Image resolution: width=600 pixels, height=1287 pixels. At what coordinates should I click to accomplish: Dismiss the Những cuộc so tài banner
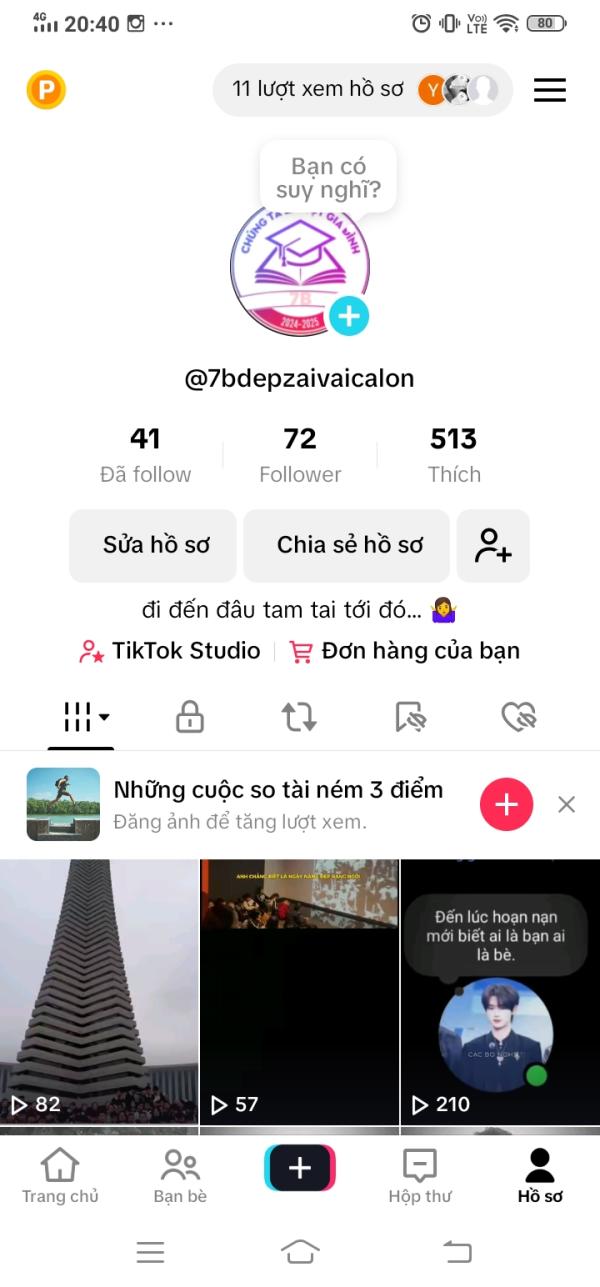coord(566,804)
